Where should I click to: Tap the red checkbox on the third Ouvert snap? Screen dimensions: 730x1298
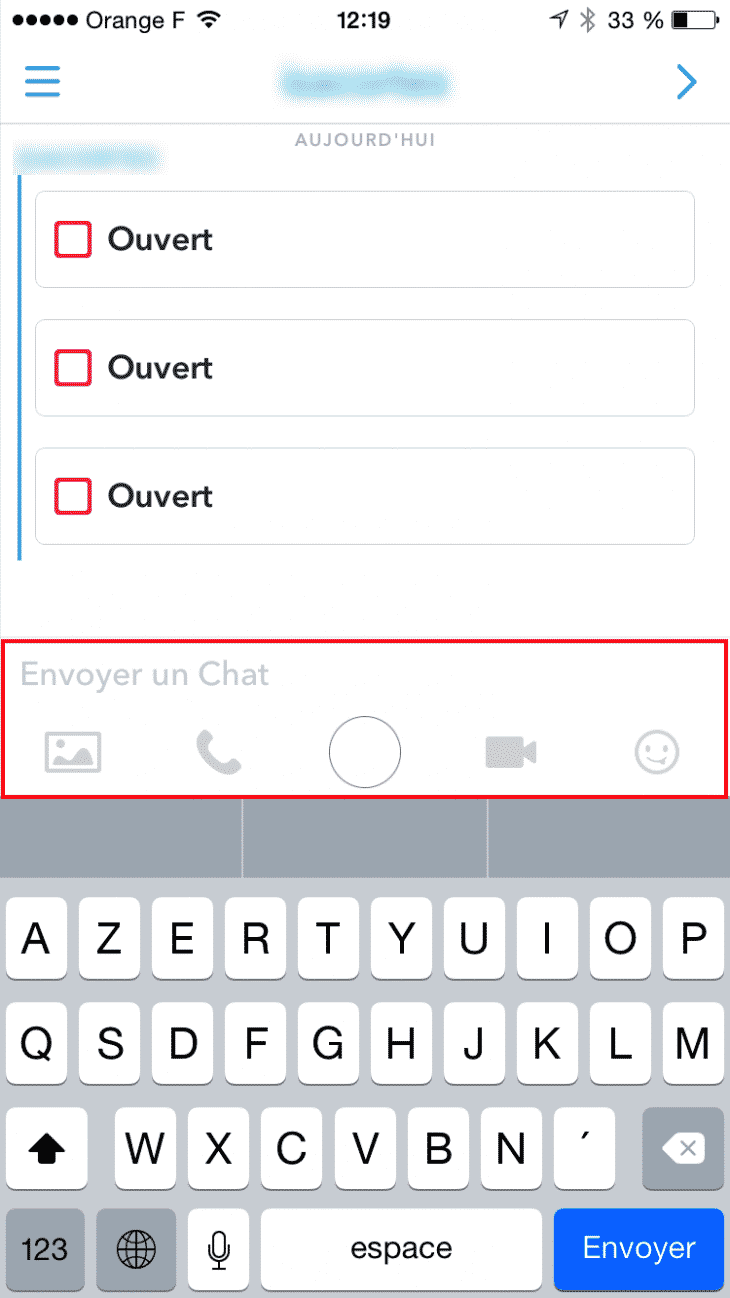pos(72,496)
